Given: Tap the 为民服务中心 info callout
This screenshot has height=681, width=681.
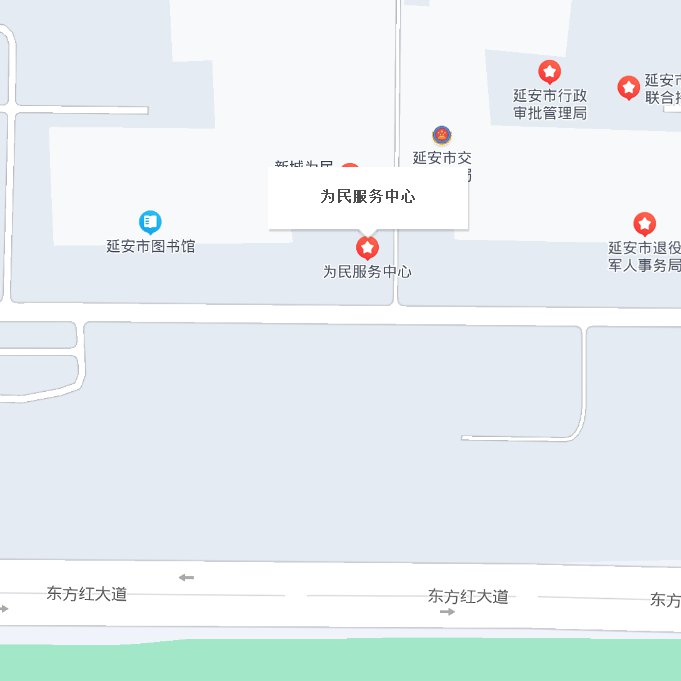Looking at the screenshot, I should (367, 197).
